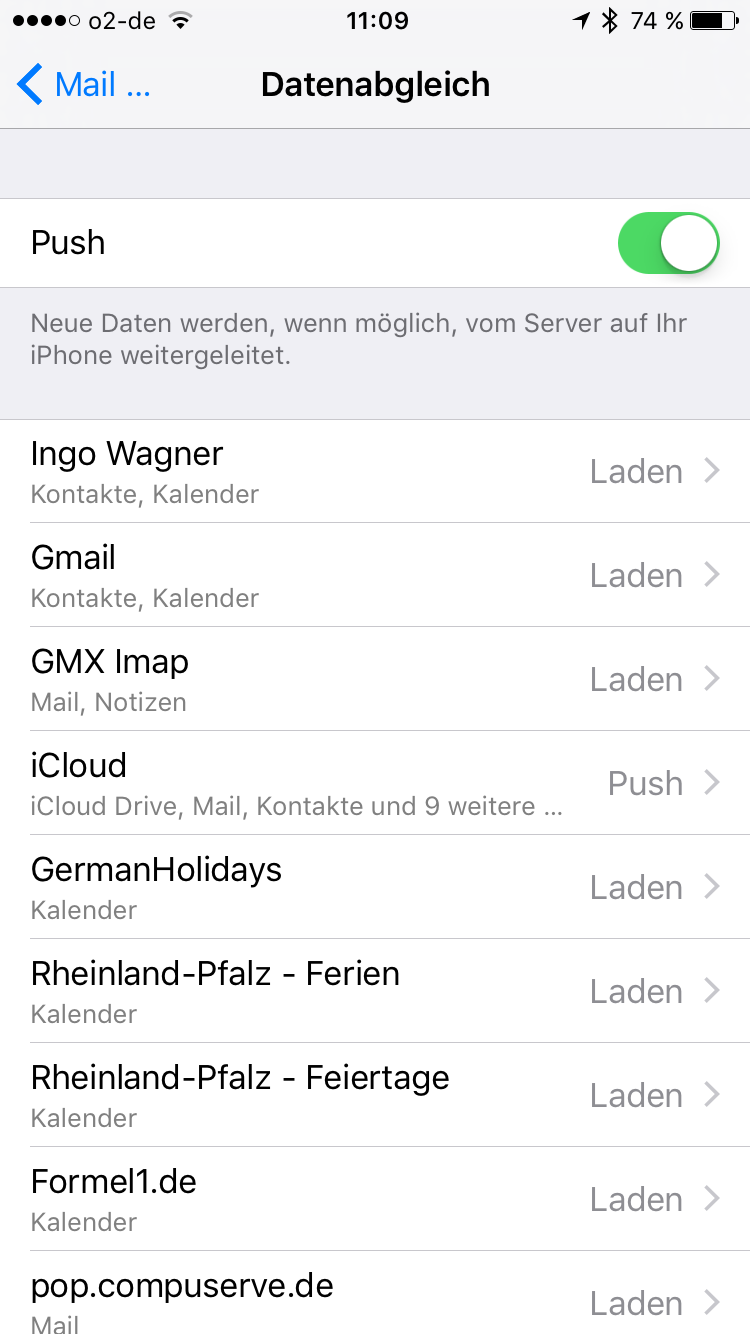
Task: Go back to Mail settings
Action: coord(84,85)
